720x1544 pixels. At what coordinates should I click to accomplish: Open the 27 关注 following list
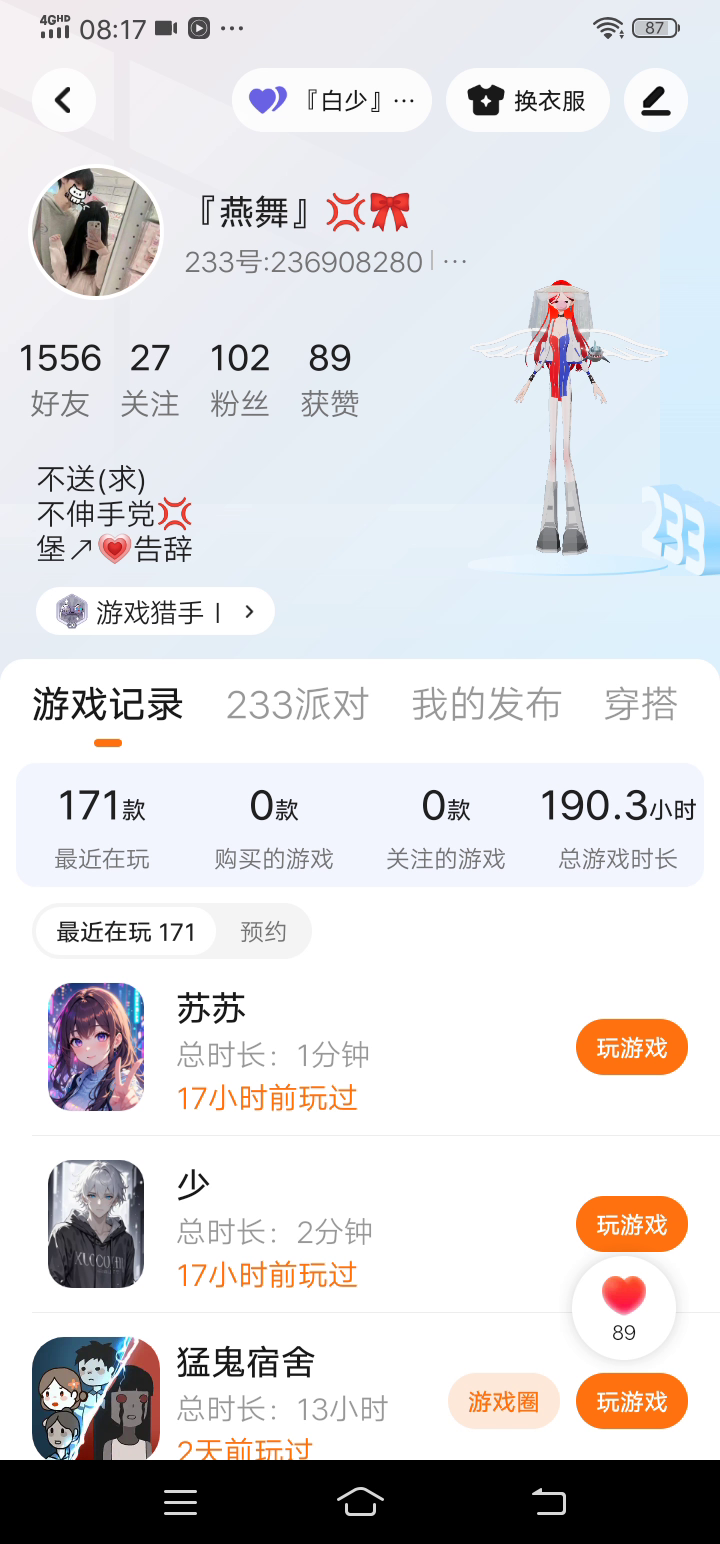(x=150, y=379)
